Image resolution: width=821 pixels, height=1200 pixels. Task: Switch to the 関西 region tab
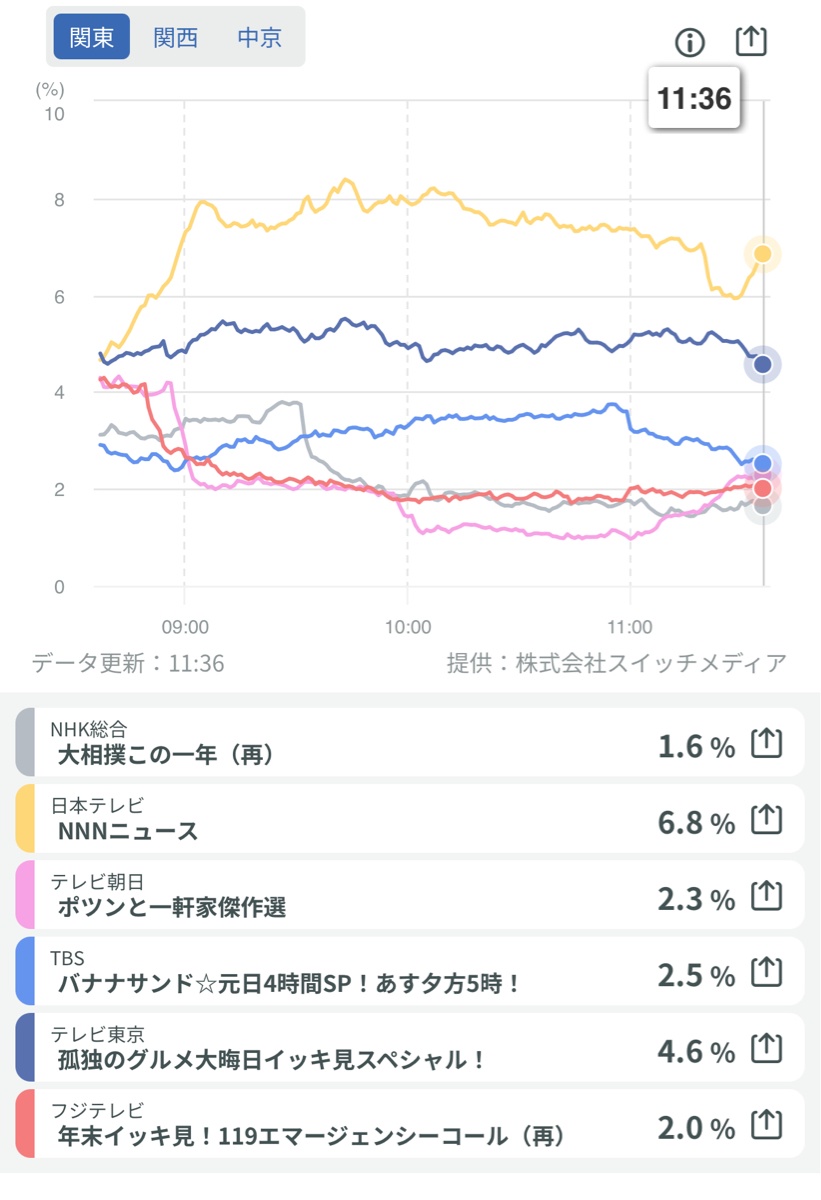coord(175,38)
